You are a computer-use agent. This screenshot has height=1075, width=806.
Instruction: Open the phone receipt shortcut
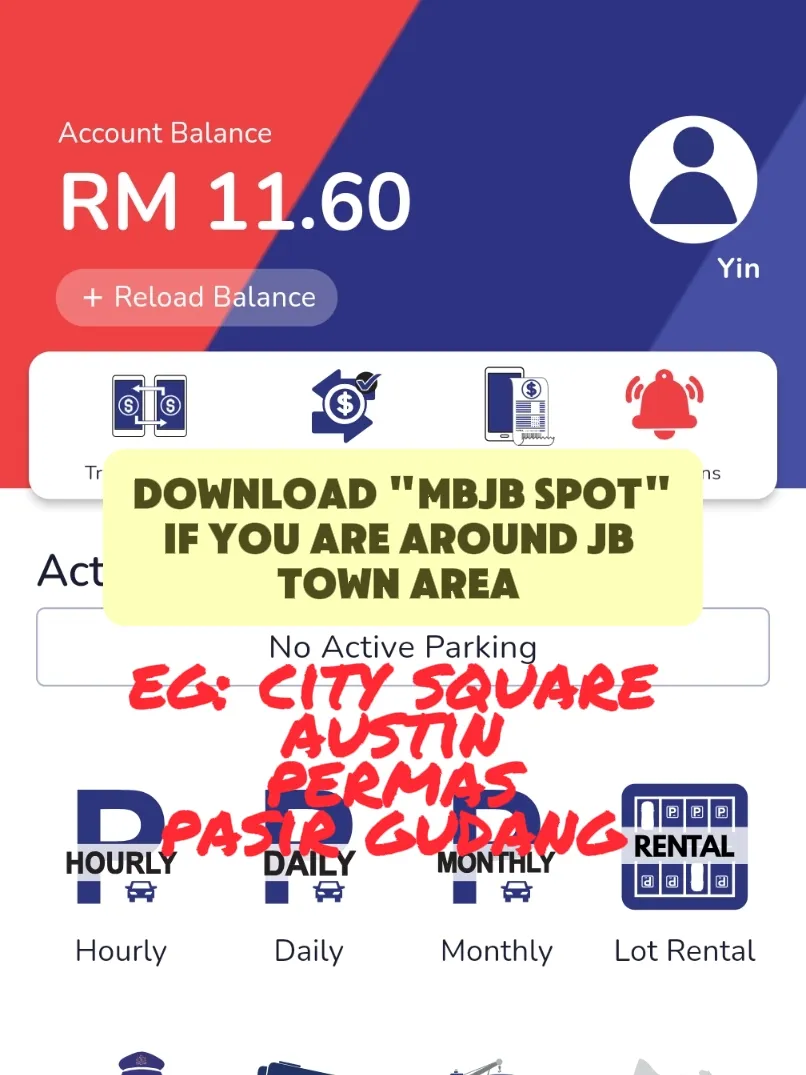coord(518,405)
